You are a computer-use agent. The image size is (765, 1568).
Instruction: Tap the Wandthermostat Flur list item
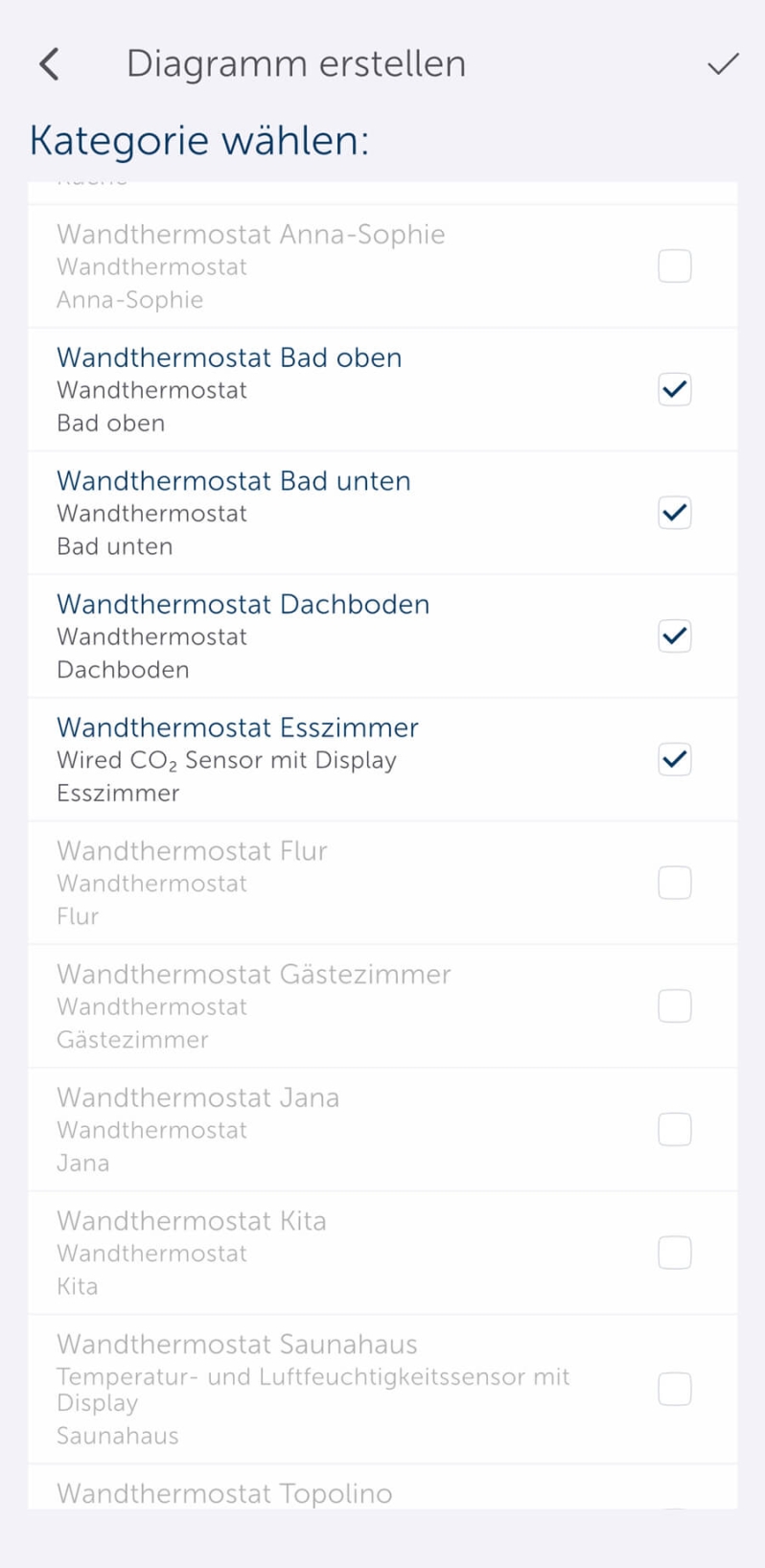[x=192, y=883]
